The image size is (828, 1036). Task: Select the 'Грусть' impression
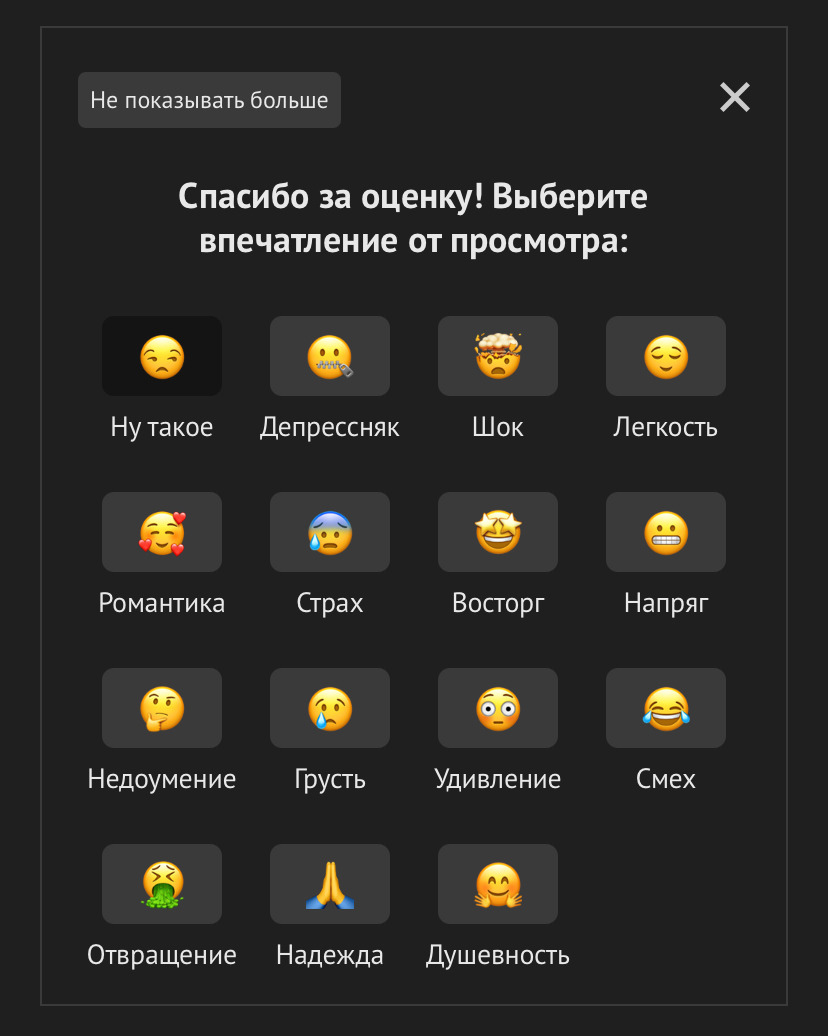point(330,708)
